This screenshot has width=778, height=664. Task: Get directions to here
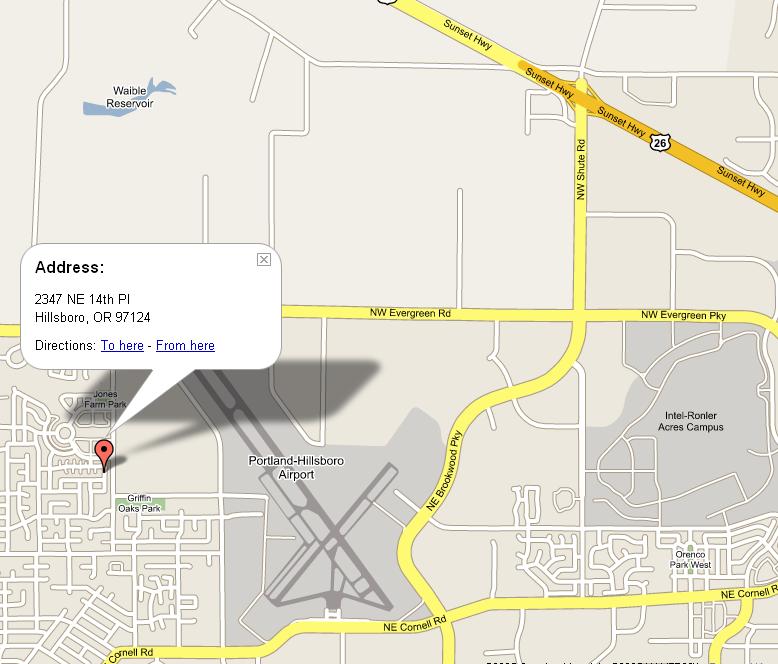pyautogui.click(x=122, y=345)
